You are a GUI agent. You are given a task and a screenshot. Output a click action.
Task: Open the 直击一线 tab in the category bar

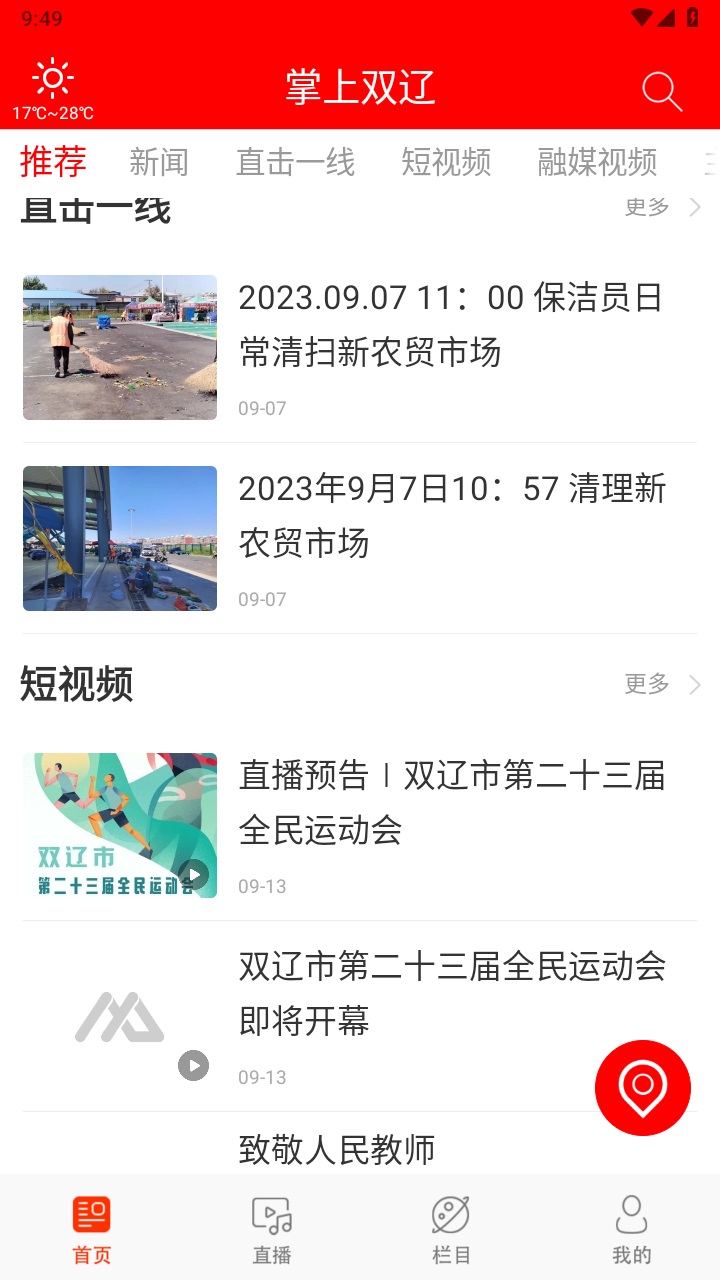point(296,162)
